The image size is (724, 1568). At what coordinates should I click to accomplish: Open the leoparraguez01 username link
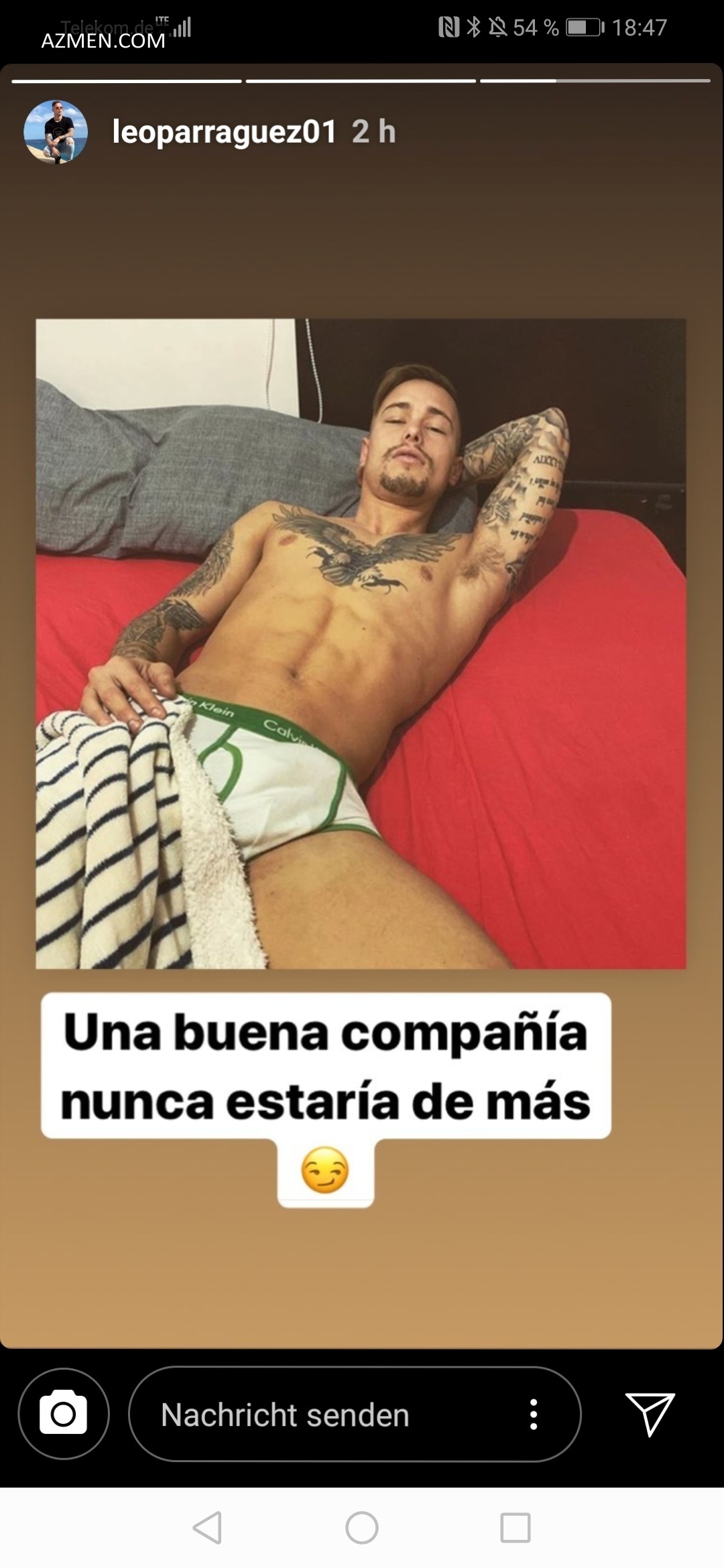224,132
